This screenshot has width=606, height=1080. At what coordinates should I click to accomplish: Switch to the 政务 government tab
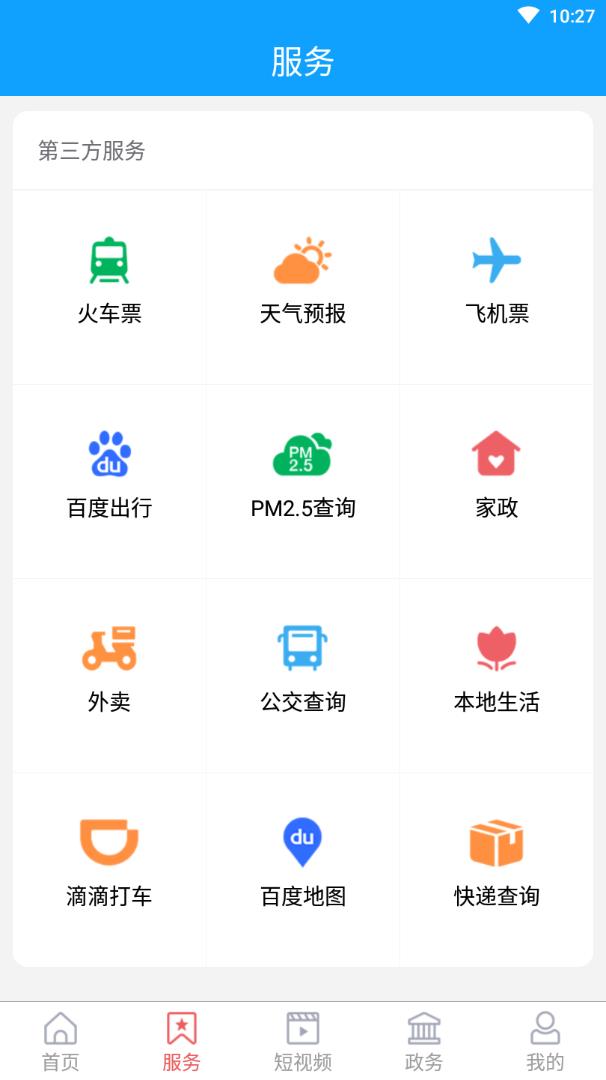click(x=424, y=1041)
